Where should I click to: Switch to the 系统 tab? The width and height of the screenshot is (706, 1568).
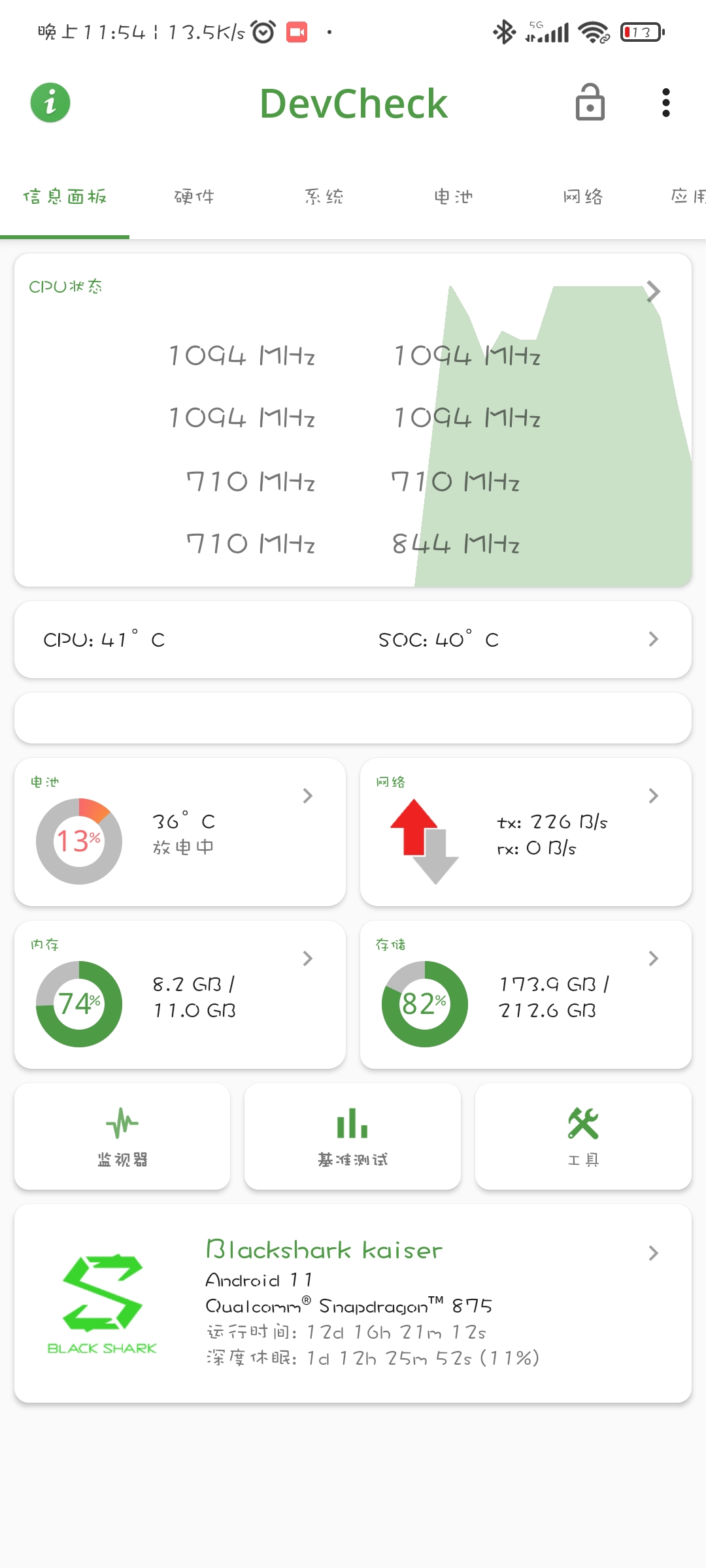tap(324, 197)
